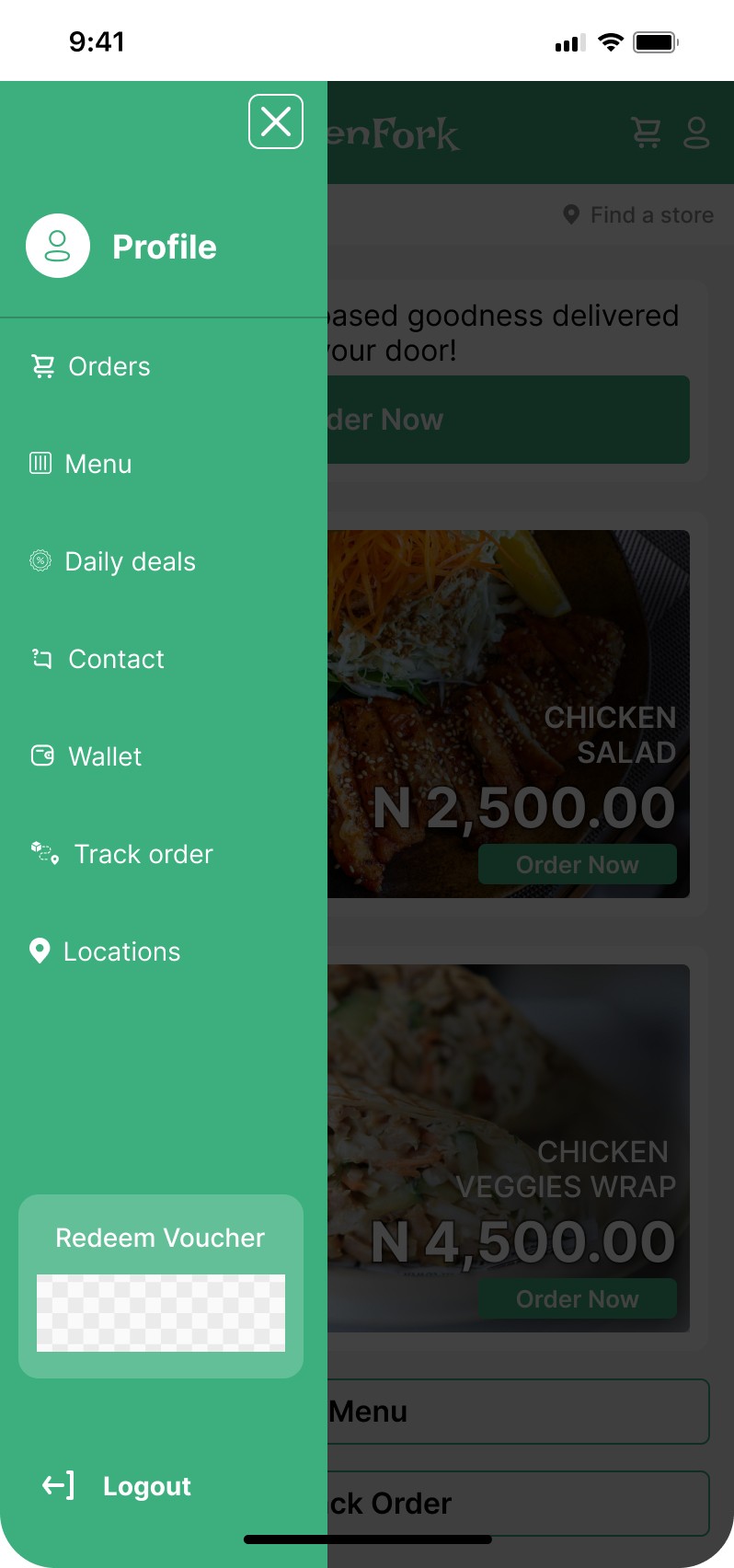Viewport: 734px width, 1568px height.
Task: Open the Contact page
Action: coord(97,659)
